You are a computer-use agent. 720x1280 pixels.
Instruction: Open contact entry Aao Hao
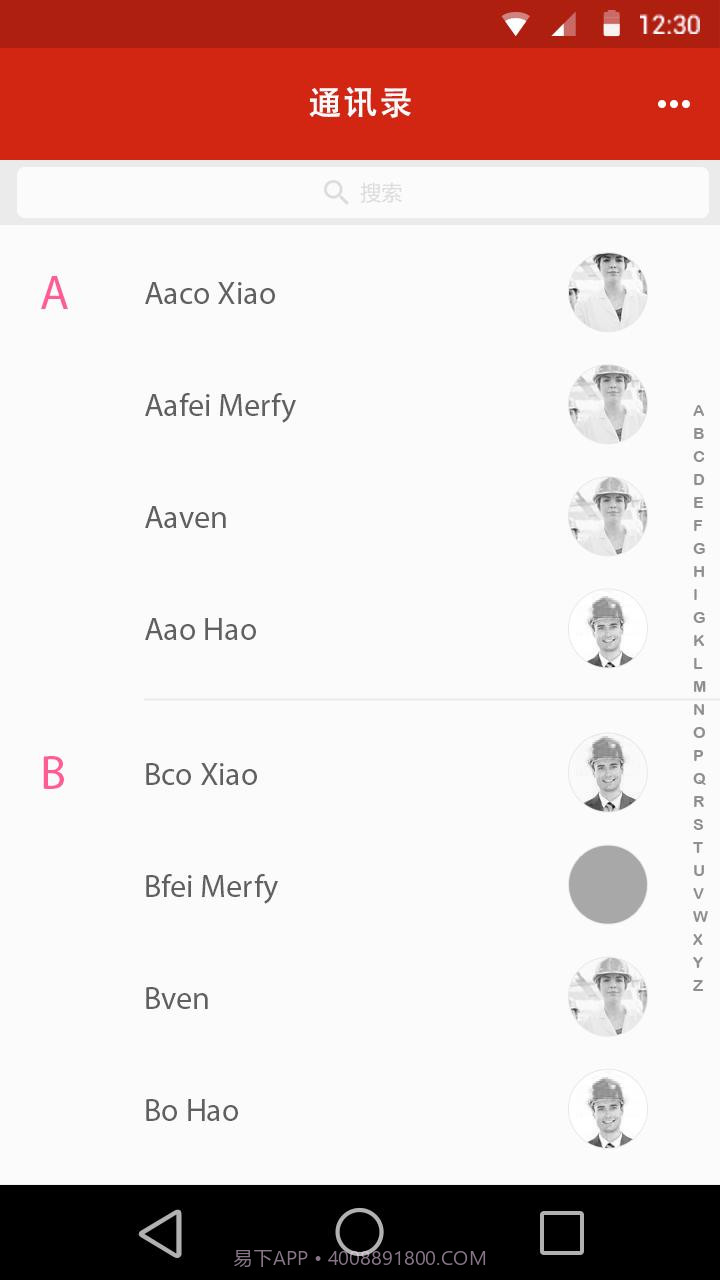tap(200, 629)
